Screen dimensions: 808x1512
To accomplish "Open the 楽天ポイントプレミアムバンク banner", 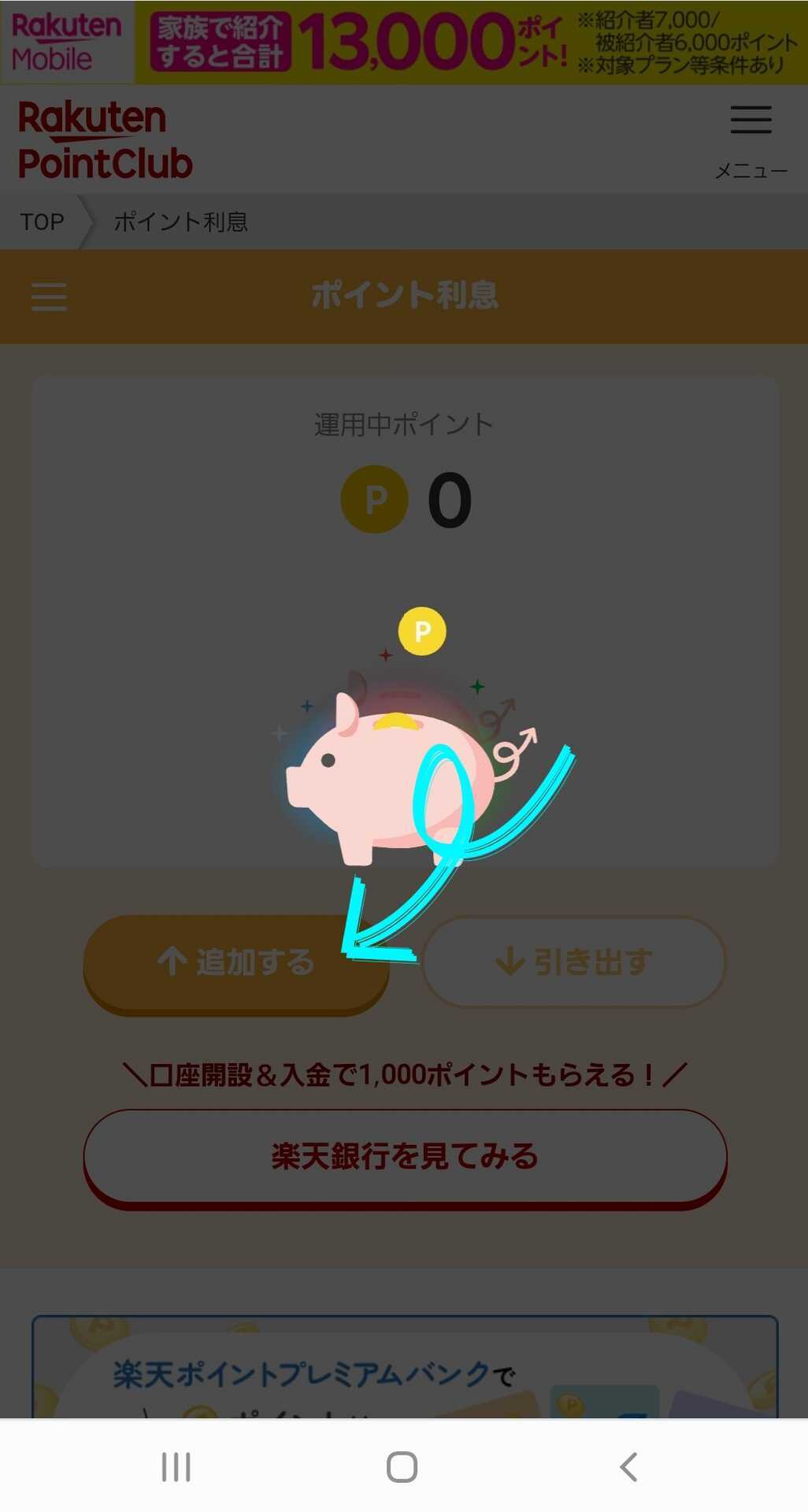I will [x=405, y=1369].
